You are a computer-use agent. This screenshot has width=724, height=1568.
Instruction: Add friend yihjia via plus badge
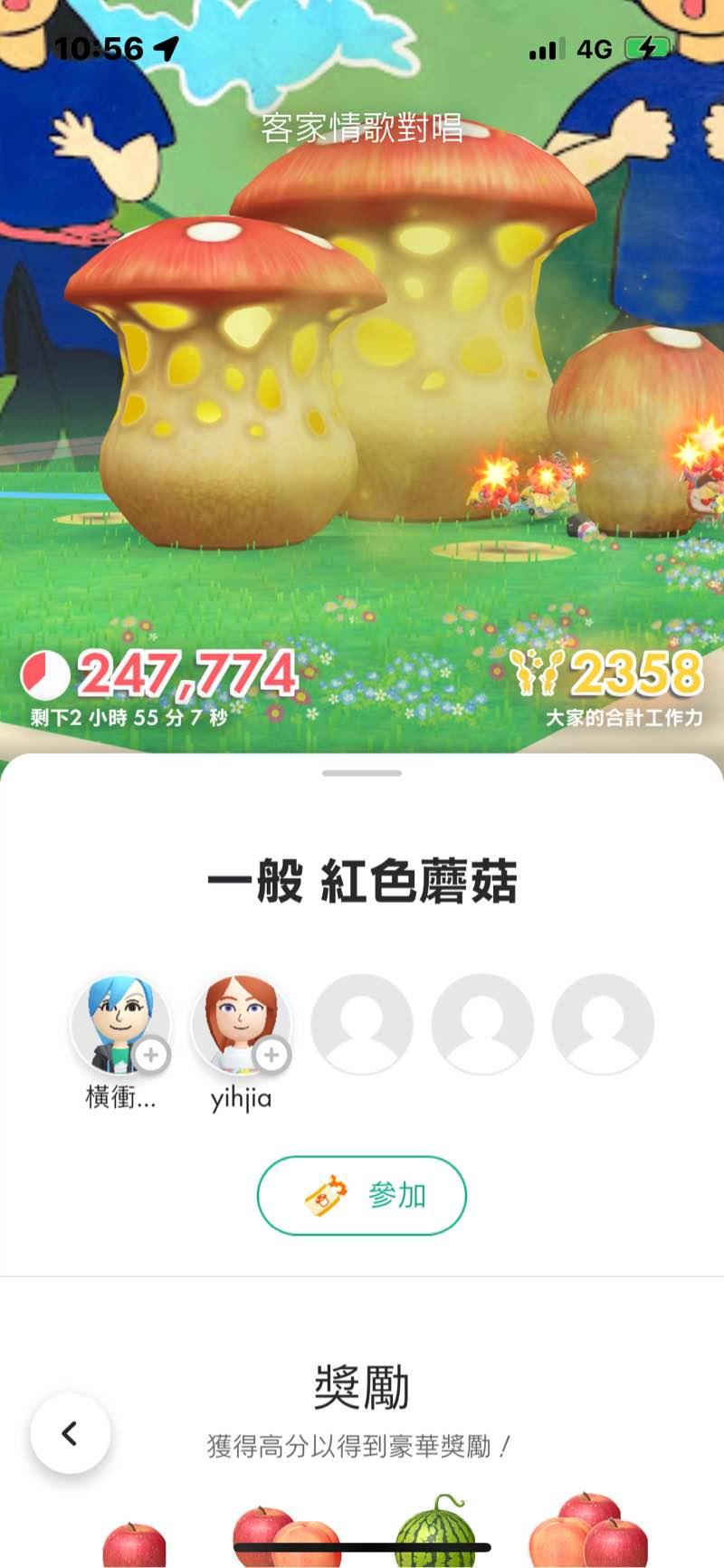click(x=271, y=1055)
